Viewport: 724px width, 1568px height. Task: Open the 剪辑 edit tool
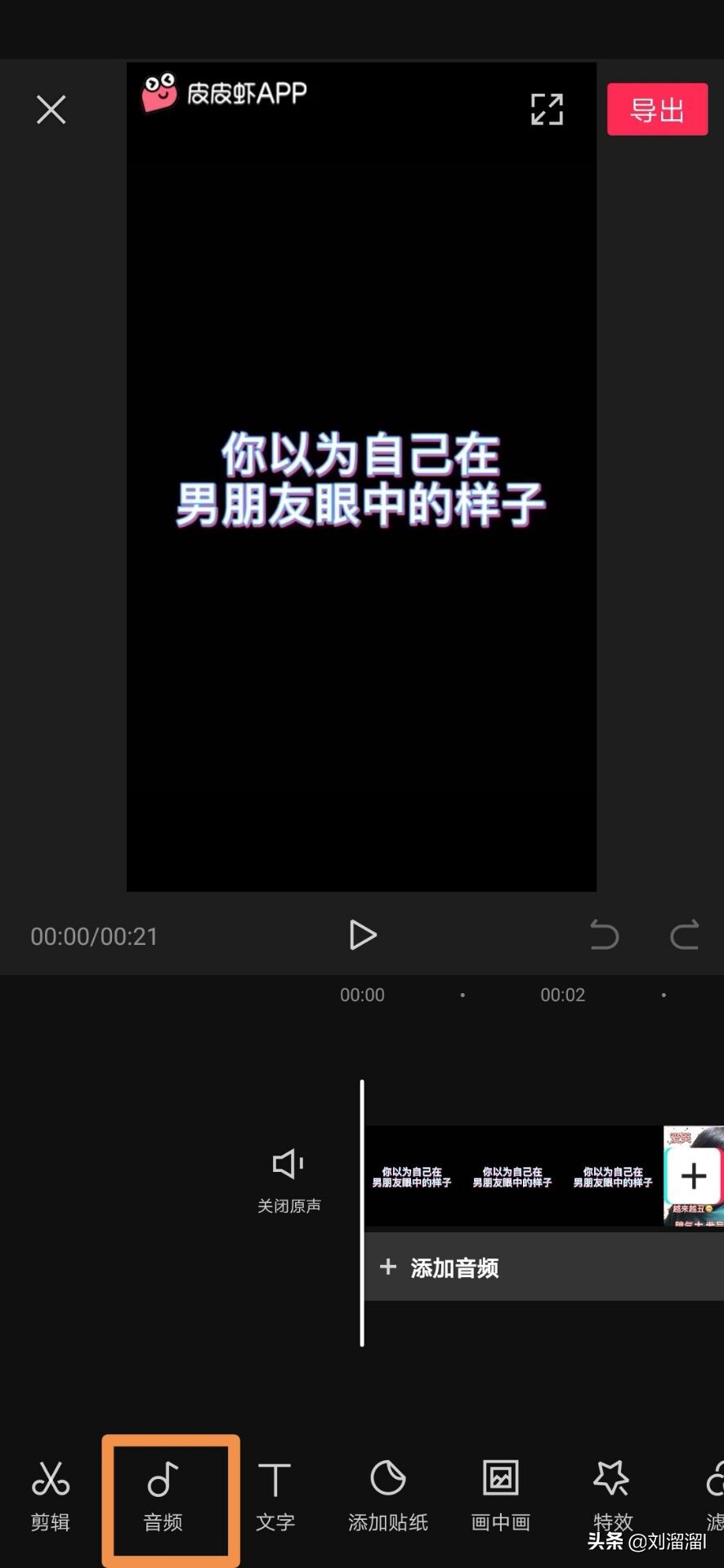pos(51,1496)
